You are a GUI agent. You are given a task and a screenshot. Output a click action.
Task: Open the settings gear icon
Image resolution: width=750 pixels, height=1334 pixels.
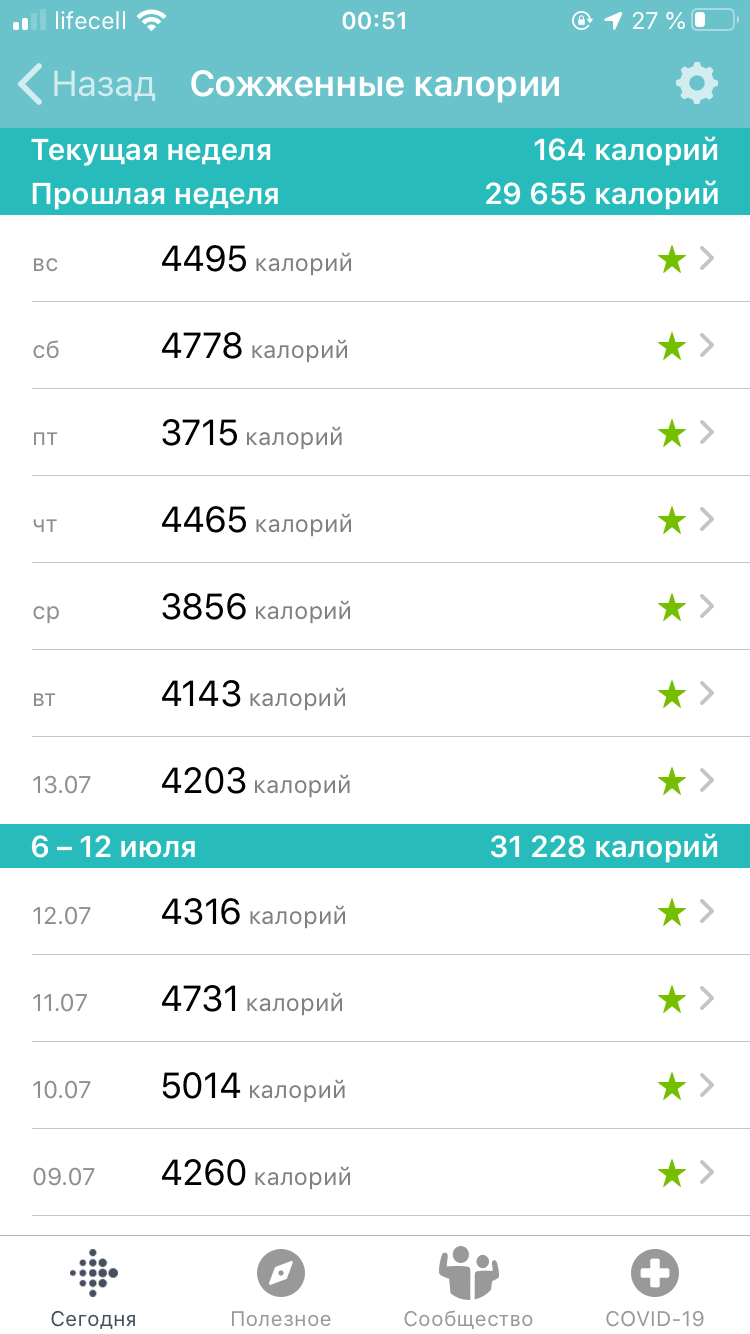point(696,84)
